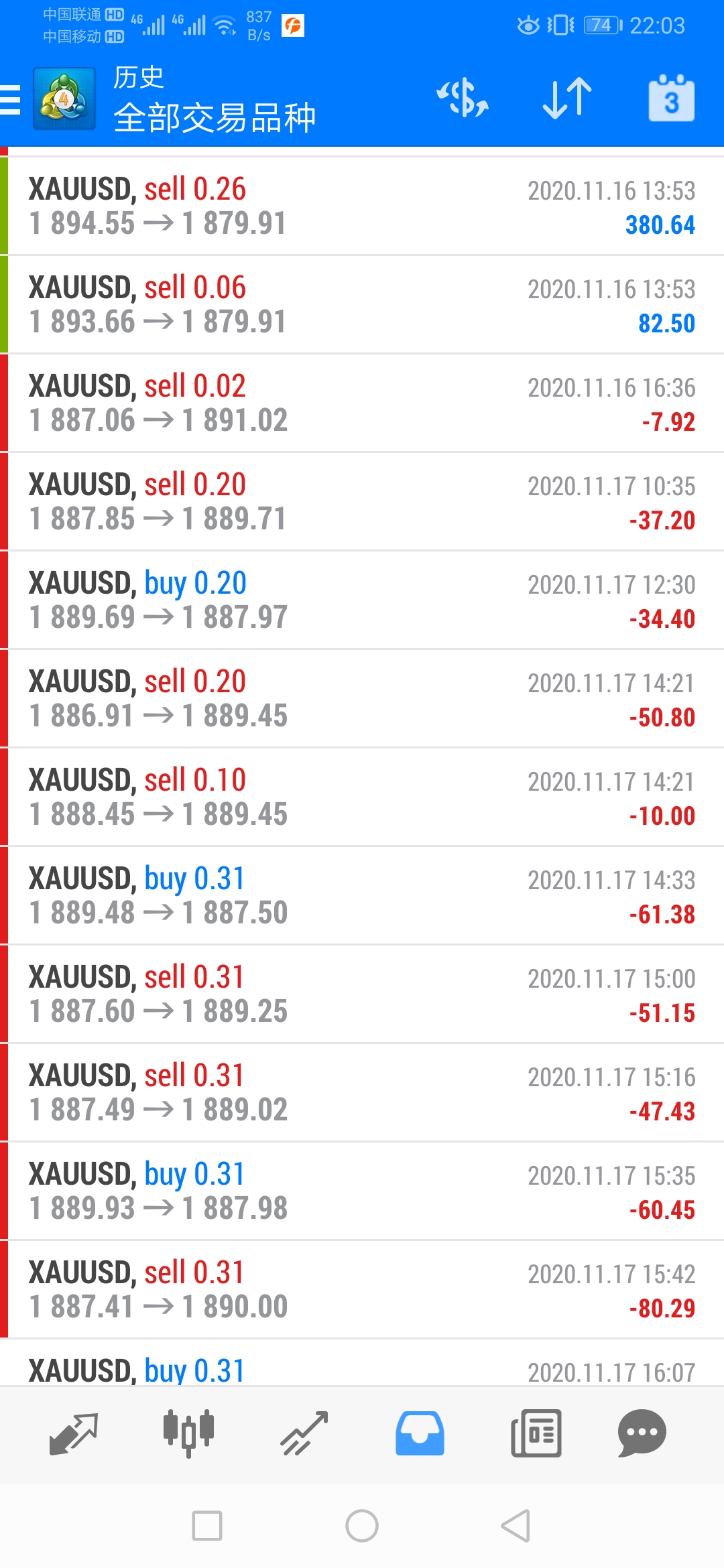
Task: Switch to the candlestick chart tab
Action: [x=188, y=1434]
